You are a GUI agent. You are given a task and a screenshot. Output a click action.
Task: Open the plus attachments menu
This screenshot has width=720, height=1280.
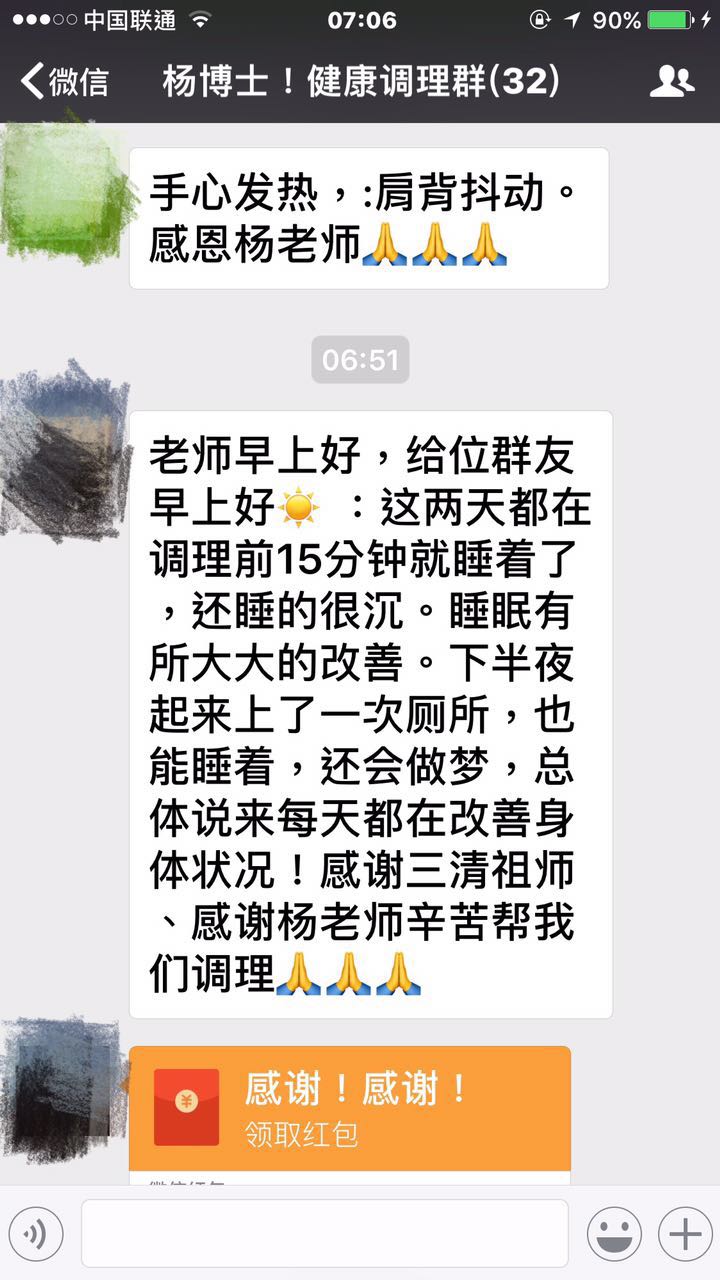point(685,1234)
